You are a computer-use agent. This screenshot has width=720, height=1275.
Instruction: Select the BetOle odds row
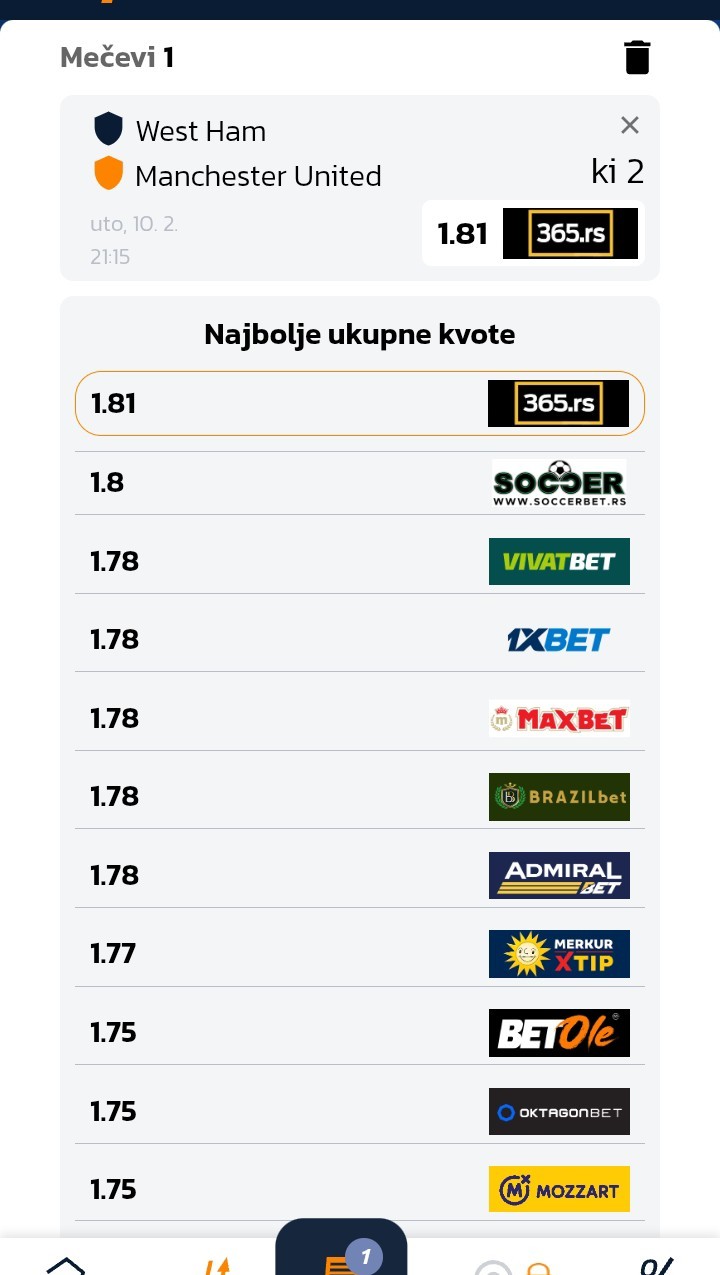(x=360, y=1032)
